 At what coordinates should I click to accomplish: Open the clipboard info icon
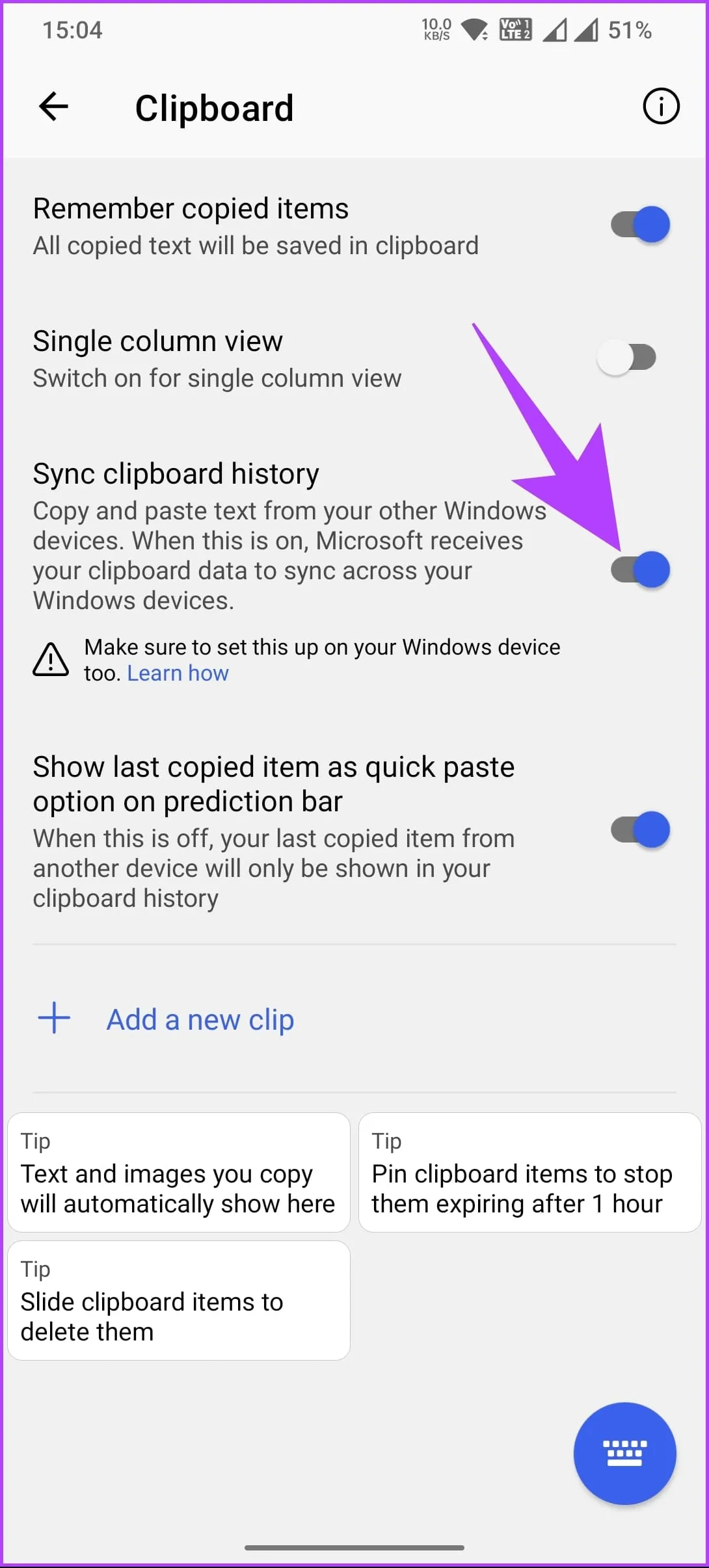pyautogui.click(x=661, y=107)
